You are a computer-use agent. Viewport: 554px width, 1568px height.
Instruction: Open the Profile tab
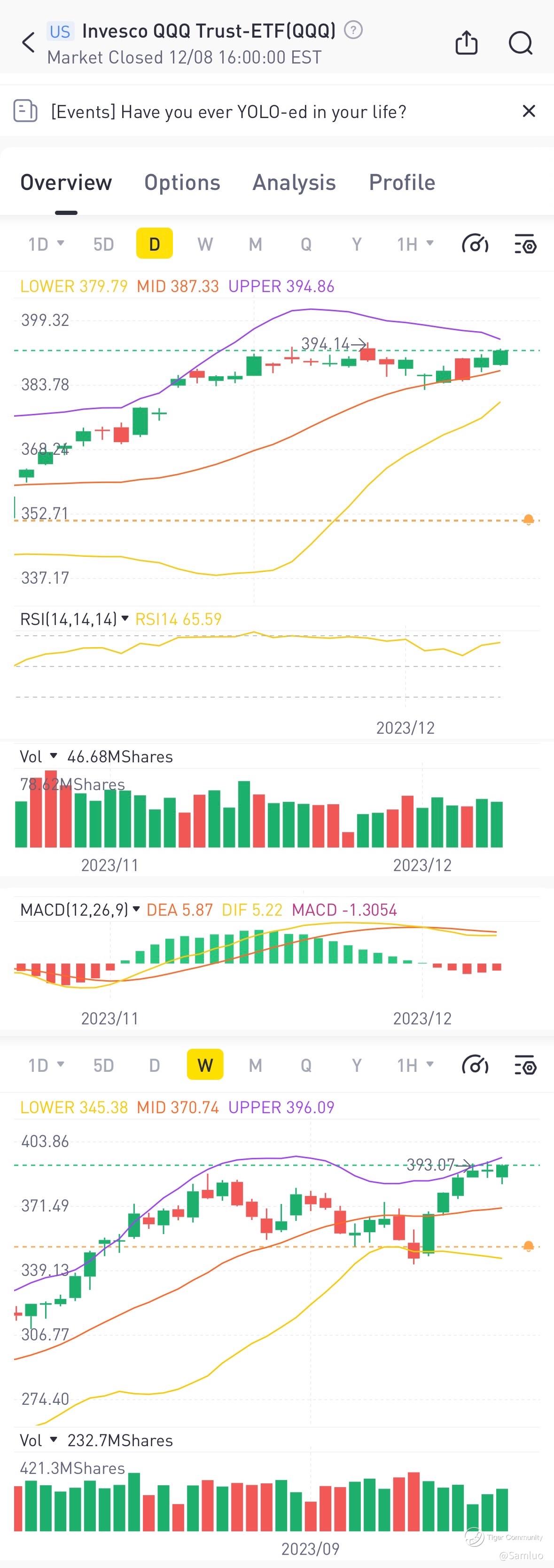pyautogui.click(x=402, y=182)
